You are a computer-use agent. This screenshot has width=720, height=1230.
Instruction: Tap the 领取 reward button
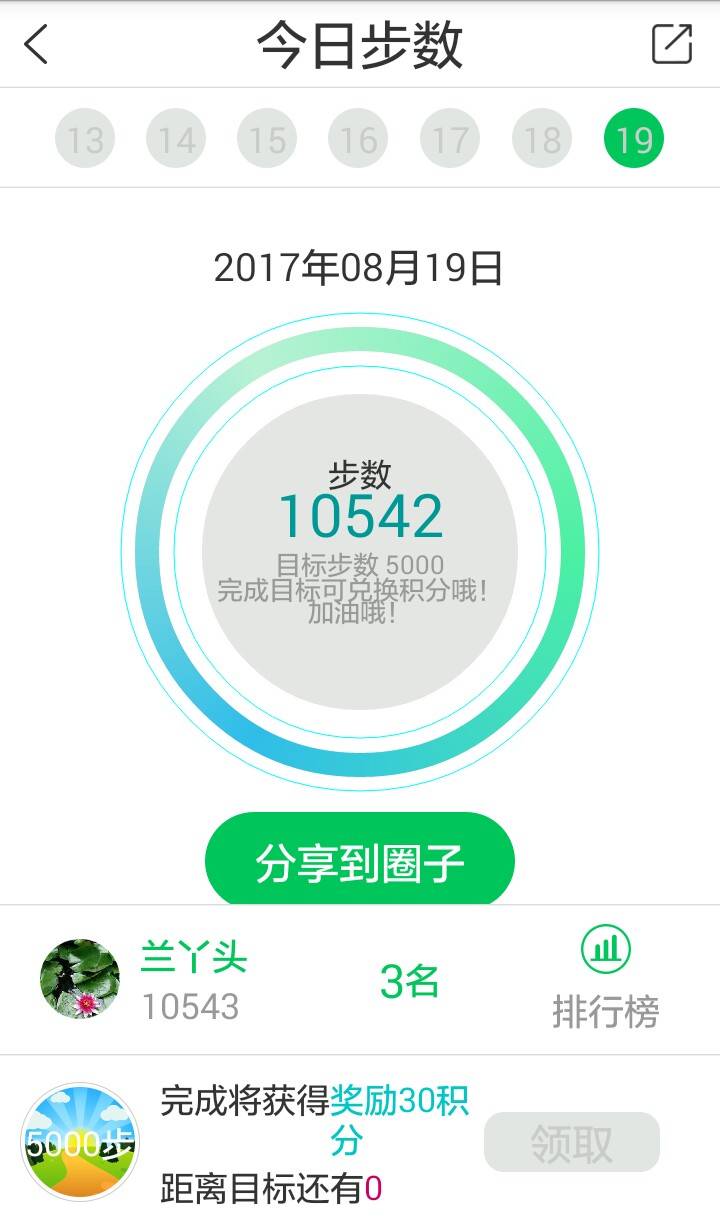[572, 1142]
